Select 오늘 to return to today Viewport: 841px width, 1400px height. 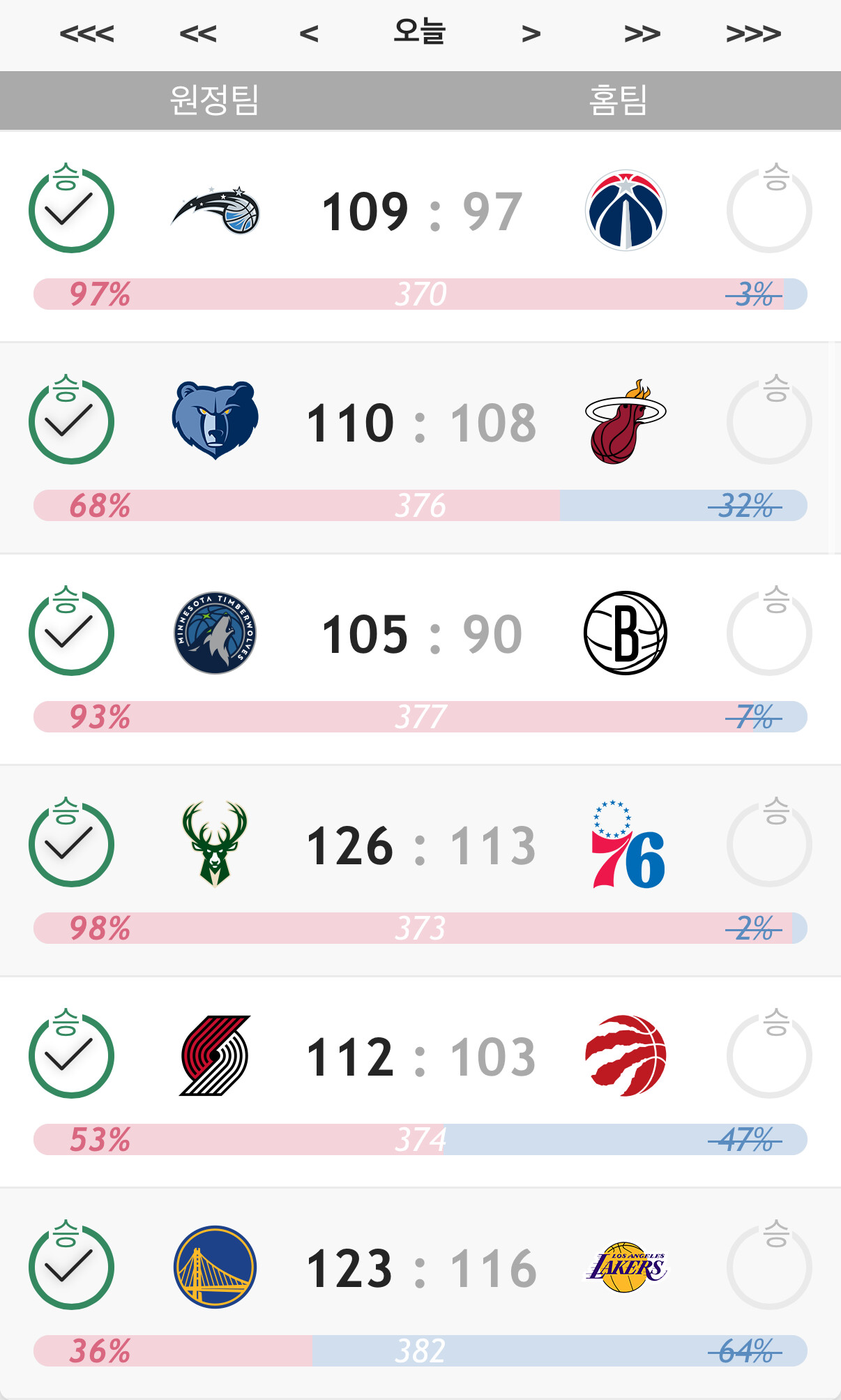coord(420,31)
